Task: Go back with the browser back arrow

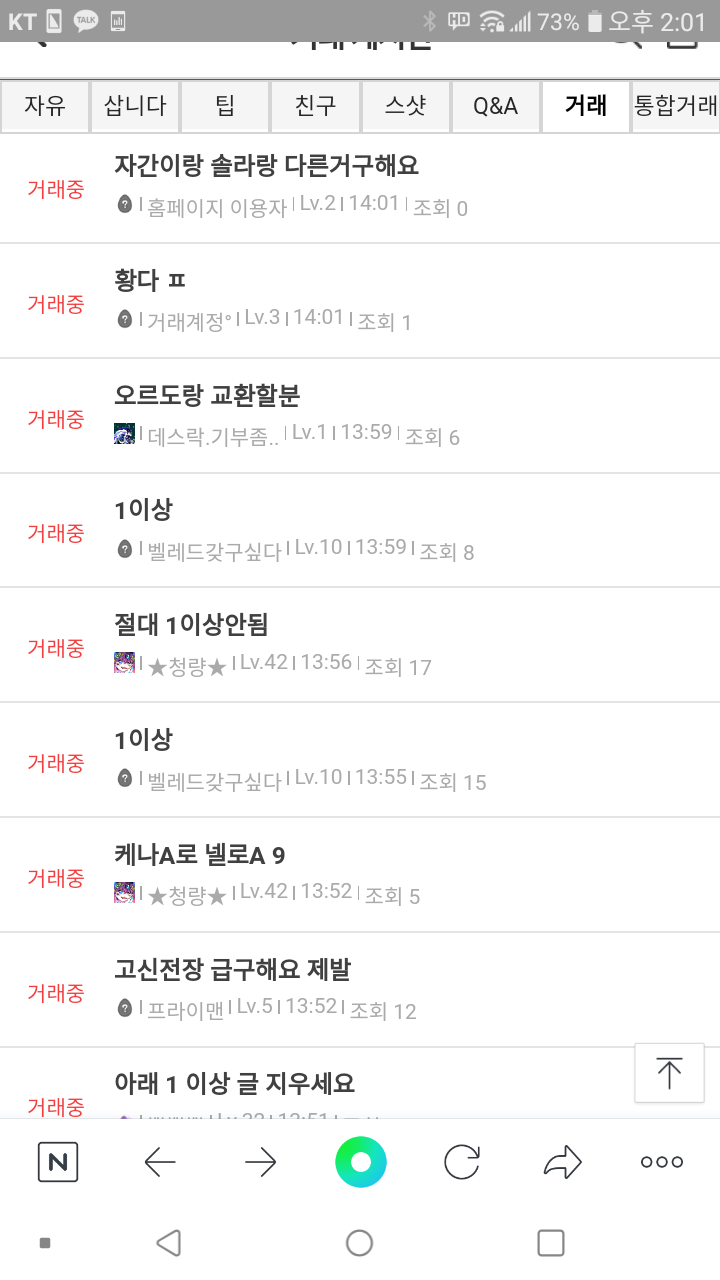Action: click(160, 1162)
